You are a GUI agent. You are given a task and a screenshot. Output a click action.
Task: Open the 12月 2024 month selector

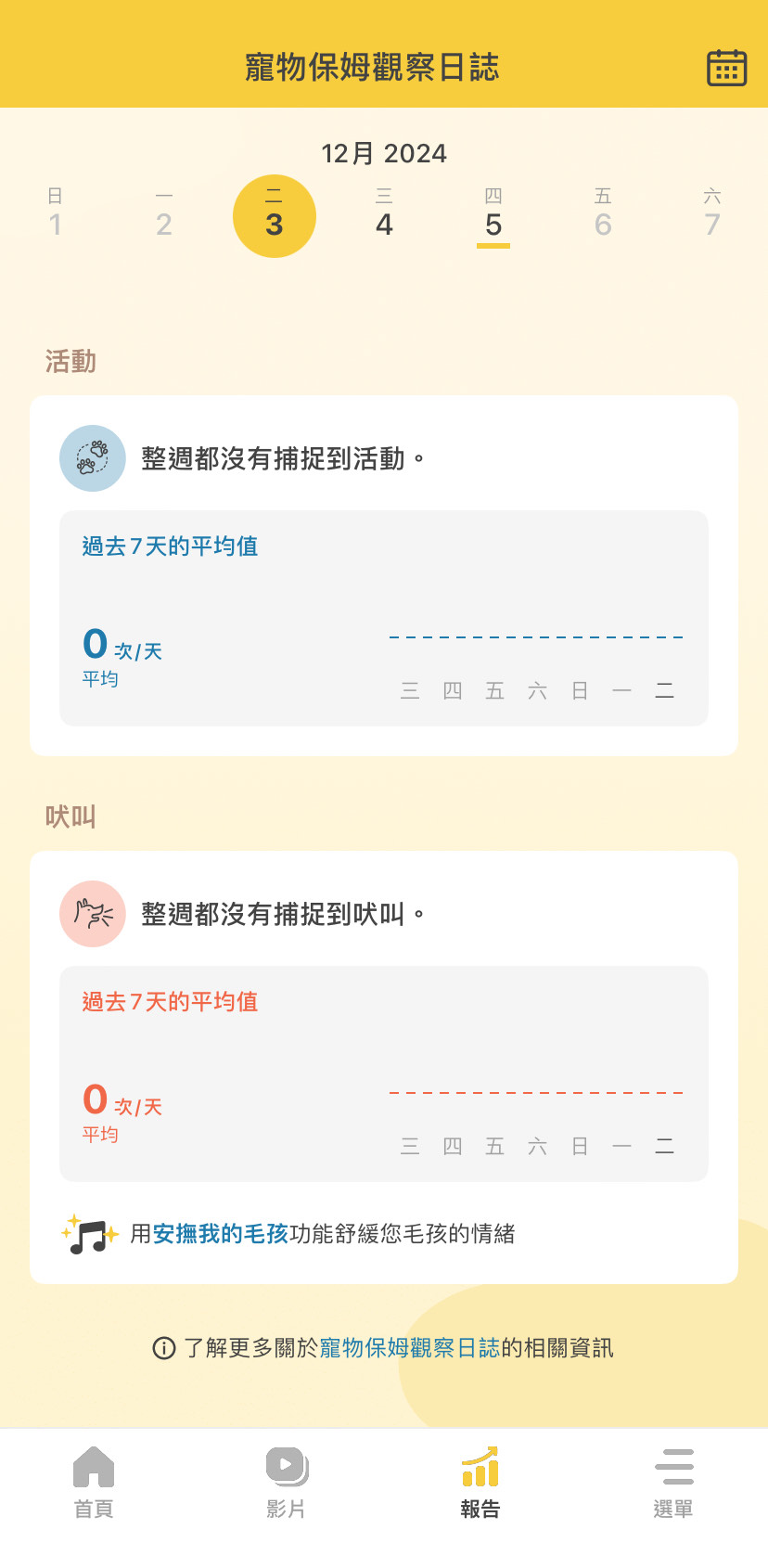click(384, 152)
